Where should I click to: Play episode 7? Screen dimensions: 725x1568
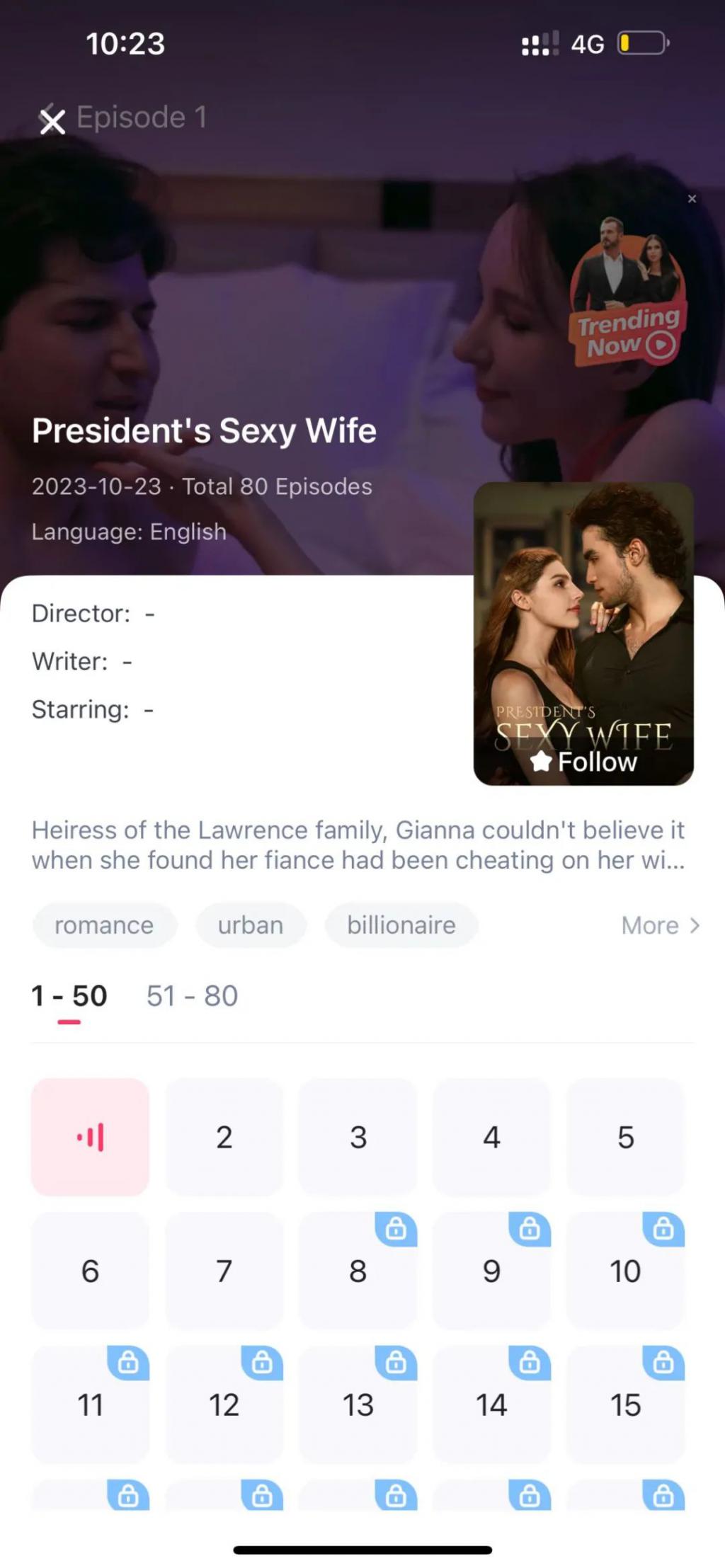coord(224,1271)
